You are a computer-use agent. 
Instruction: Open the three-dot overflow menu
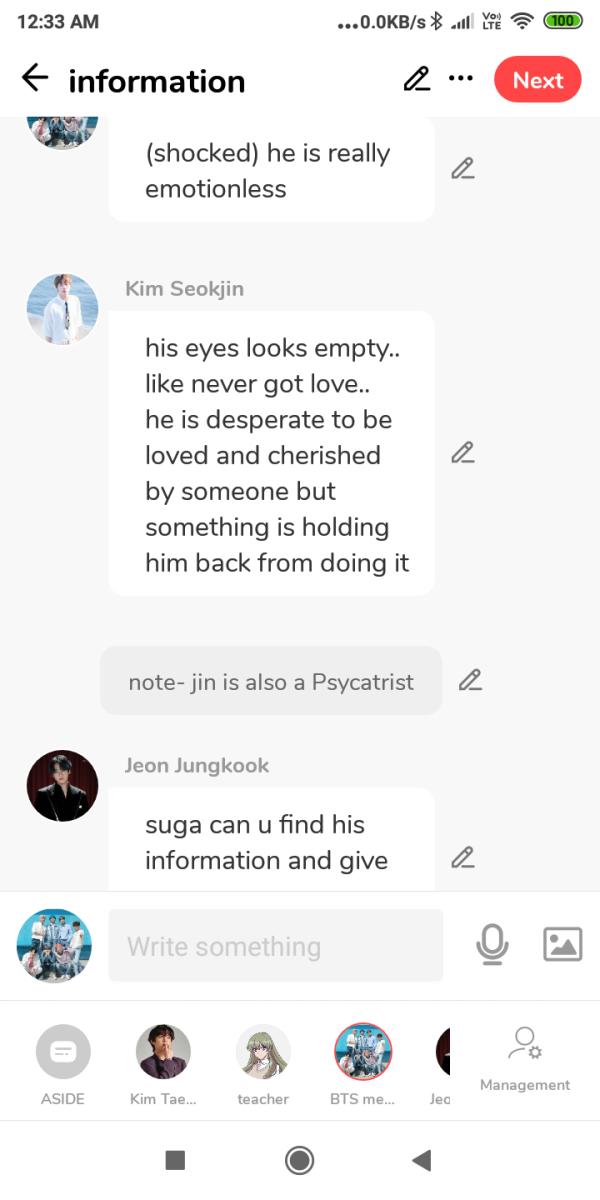click(x=461, y=79)
